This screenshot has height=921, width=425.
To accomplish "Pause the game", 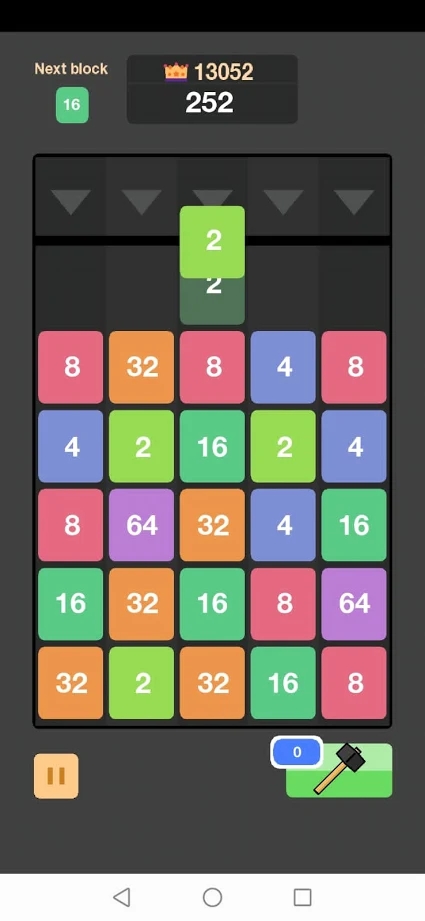I will 56,776.
